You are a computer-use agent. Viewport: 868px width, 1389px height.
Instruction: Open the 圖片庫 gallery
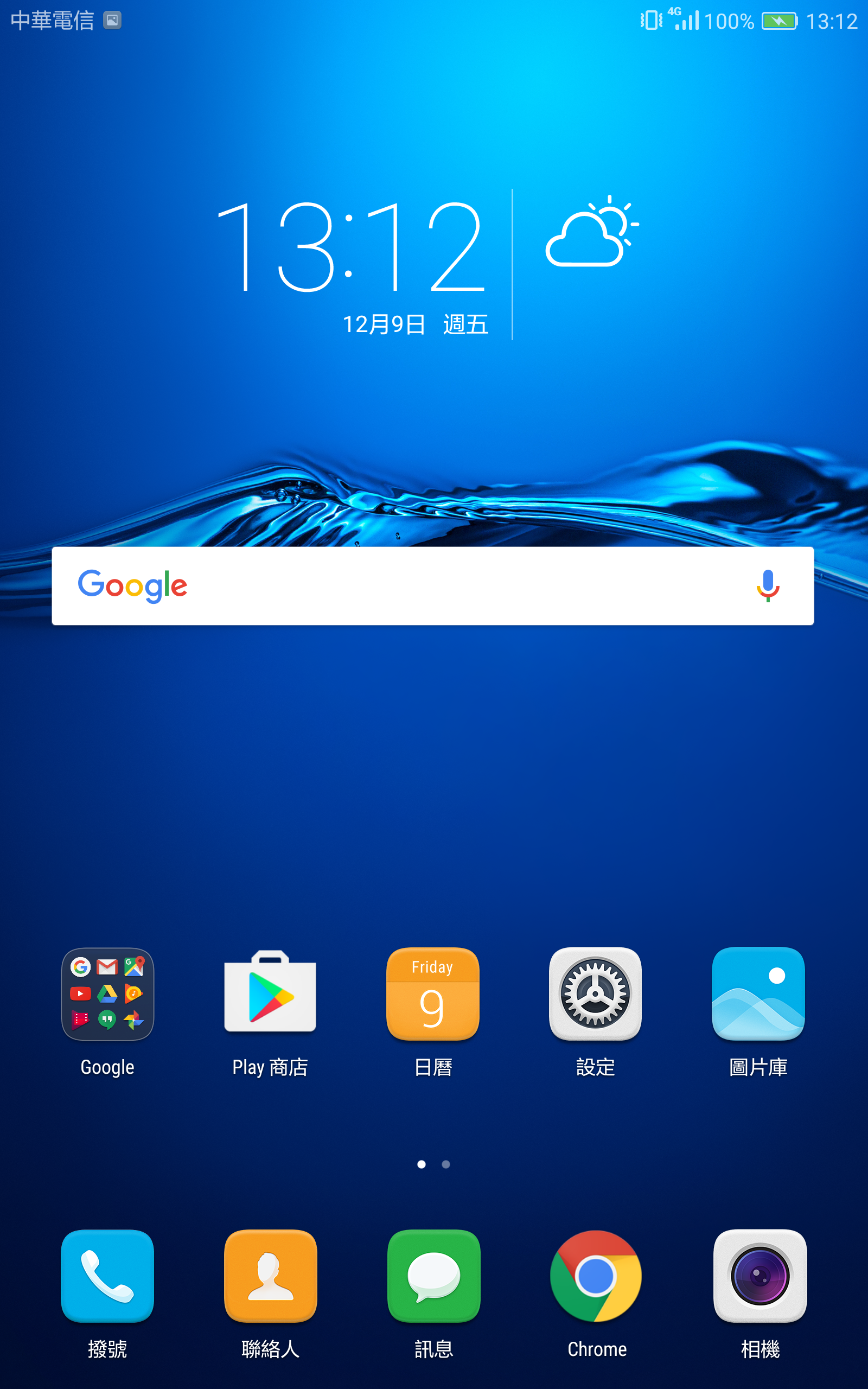tap(758, 994)
